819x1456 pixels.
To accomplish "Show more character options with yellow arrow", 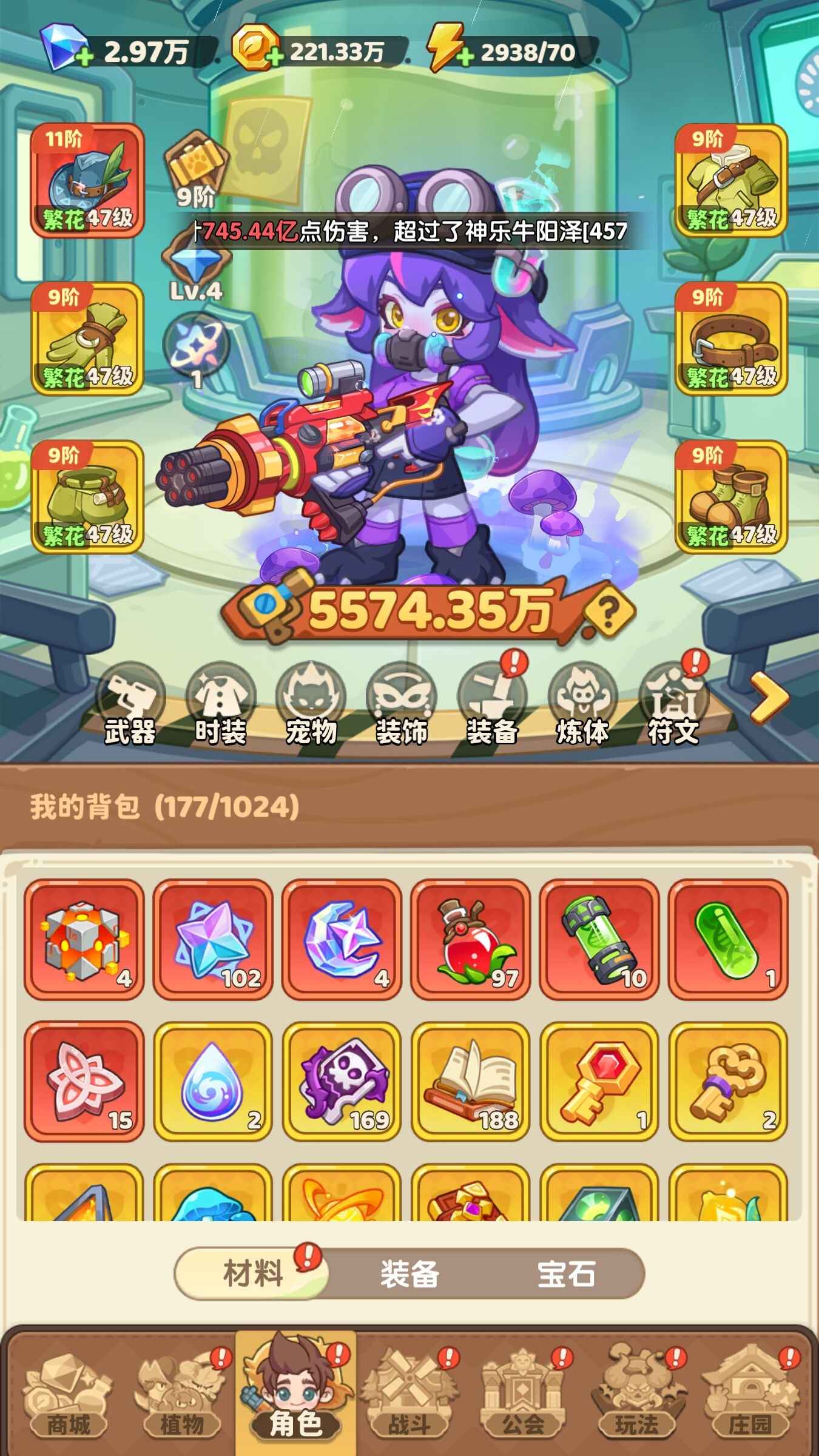I will [769, 699].
